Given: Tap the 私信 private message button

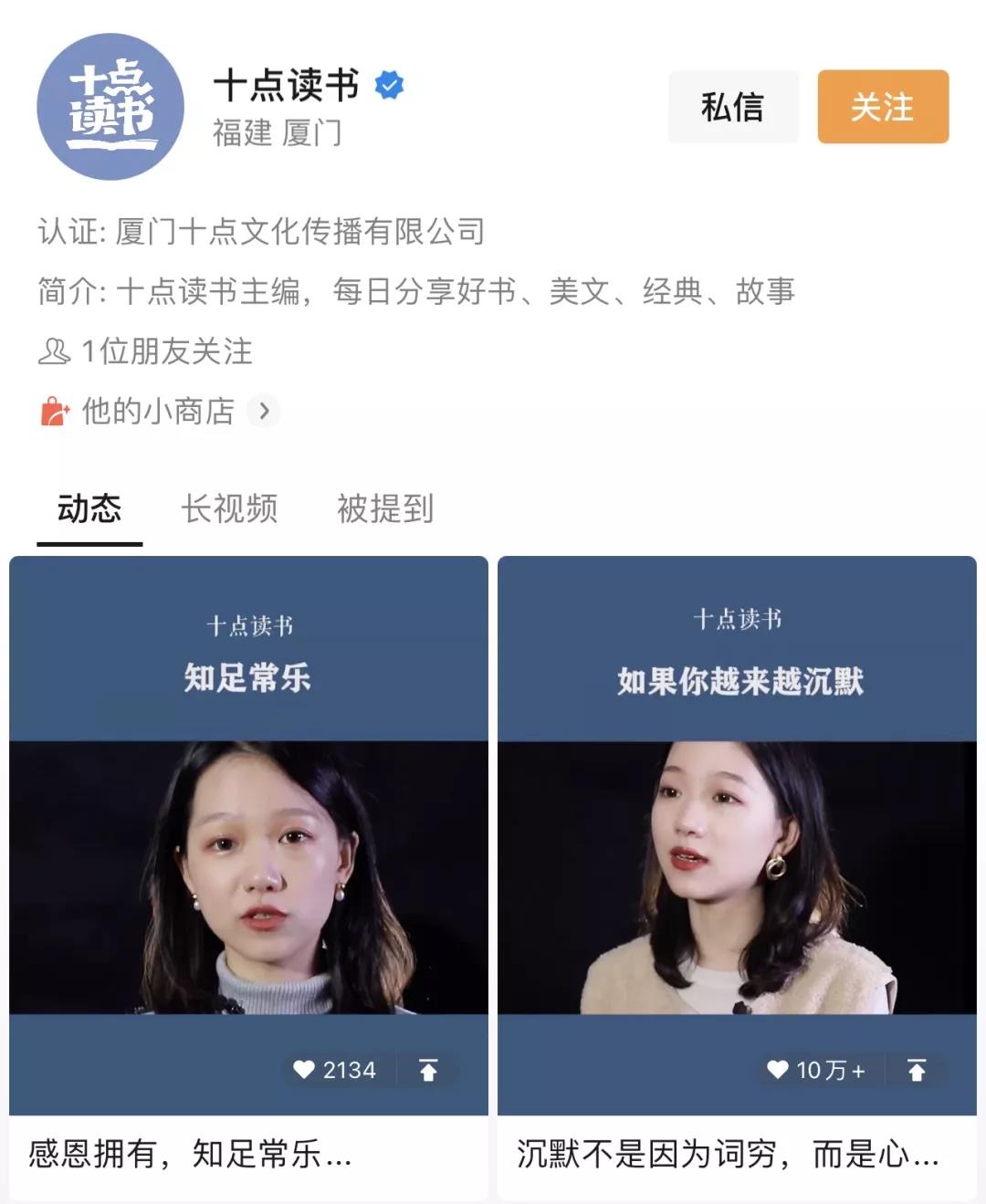Looking at the screenshot, I should point(732,107).
